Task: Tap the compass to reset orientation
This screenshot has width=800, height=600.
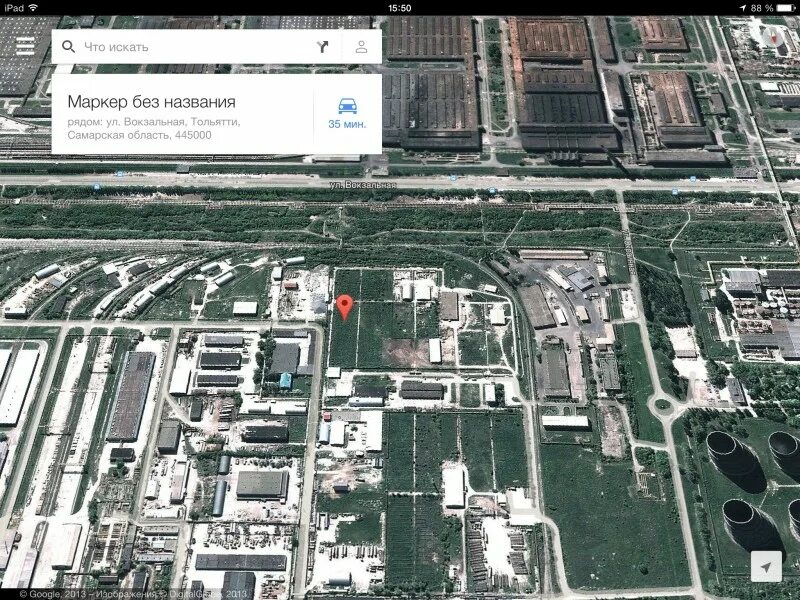Action: [x=773, y=38]
